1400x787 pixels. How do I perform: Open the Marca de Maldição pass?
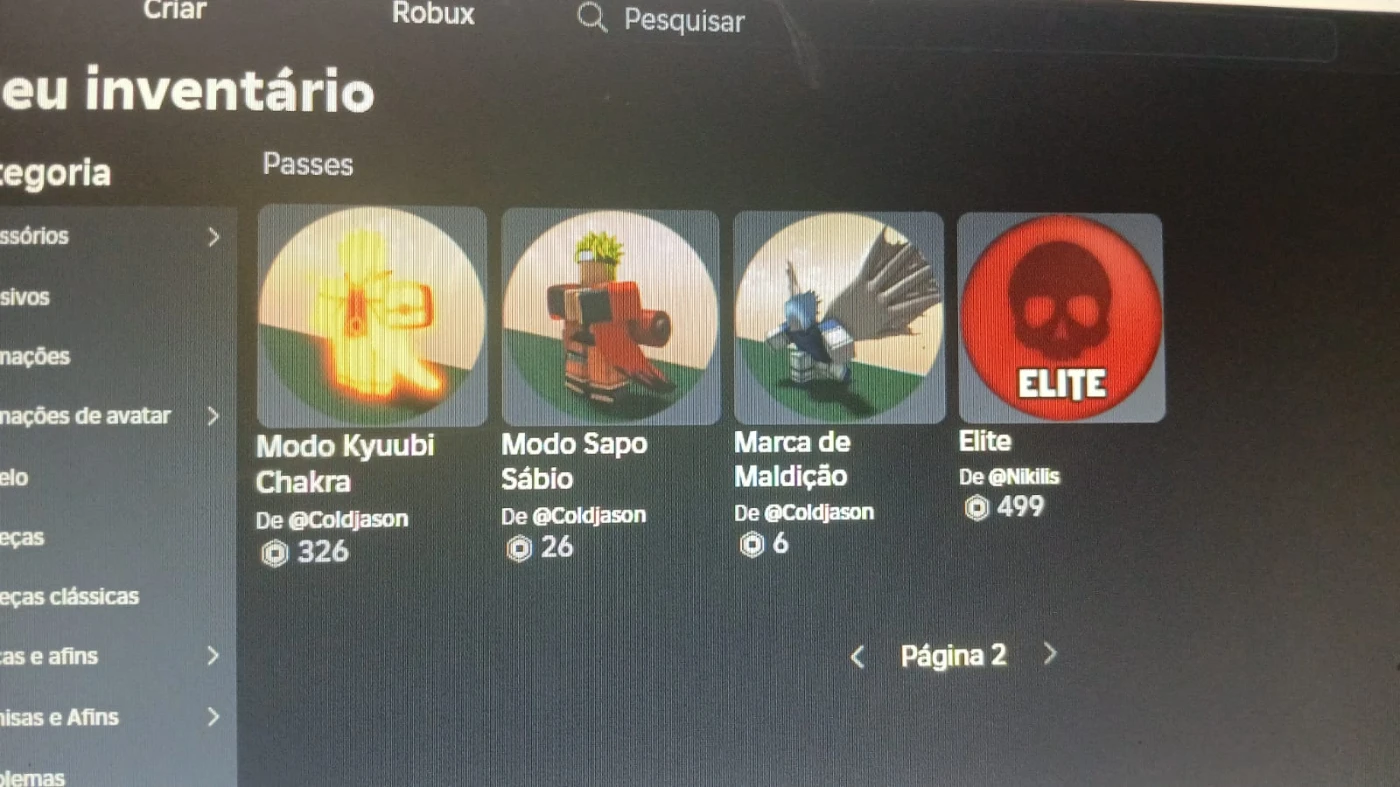[x=838, y=317]
